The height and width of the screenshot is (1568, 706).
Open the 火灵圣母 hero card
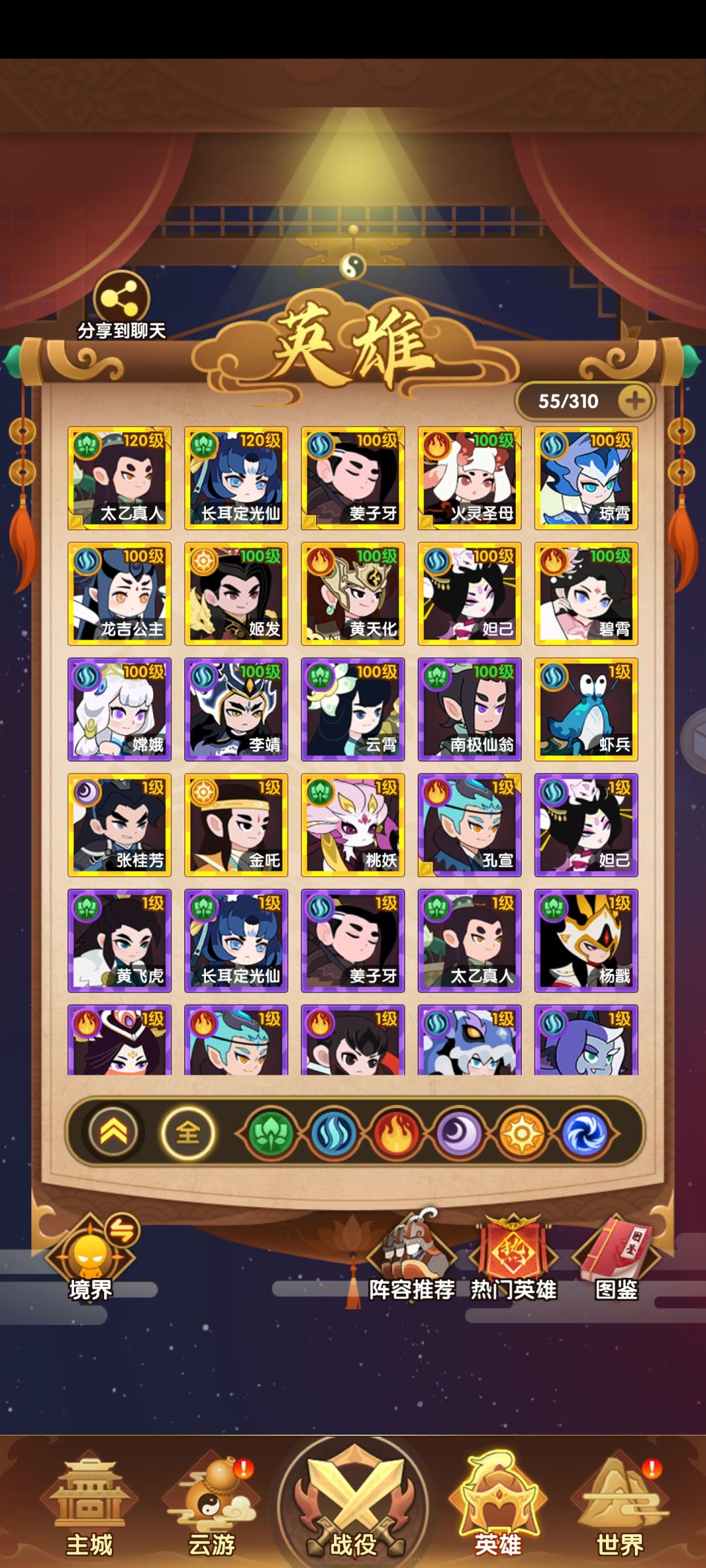[469, 478]
